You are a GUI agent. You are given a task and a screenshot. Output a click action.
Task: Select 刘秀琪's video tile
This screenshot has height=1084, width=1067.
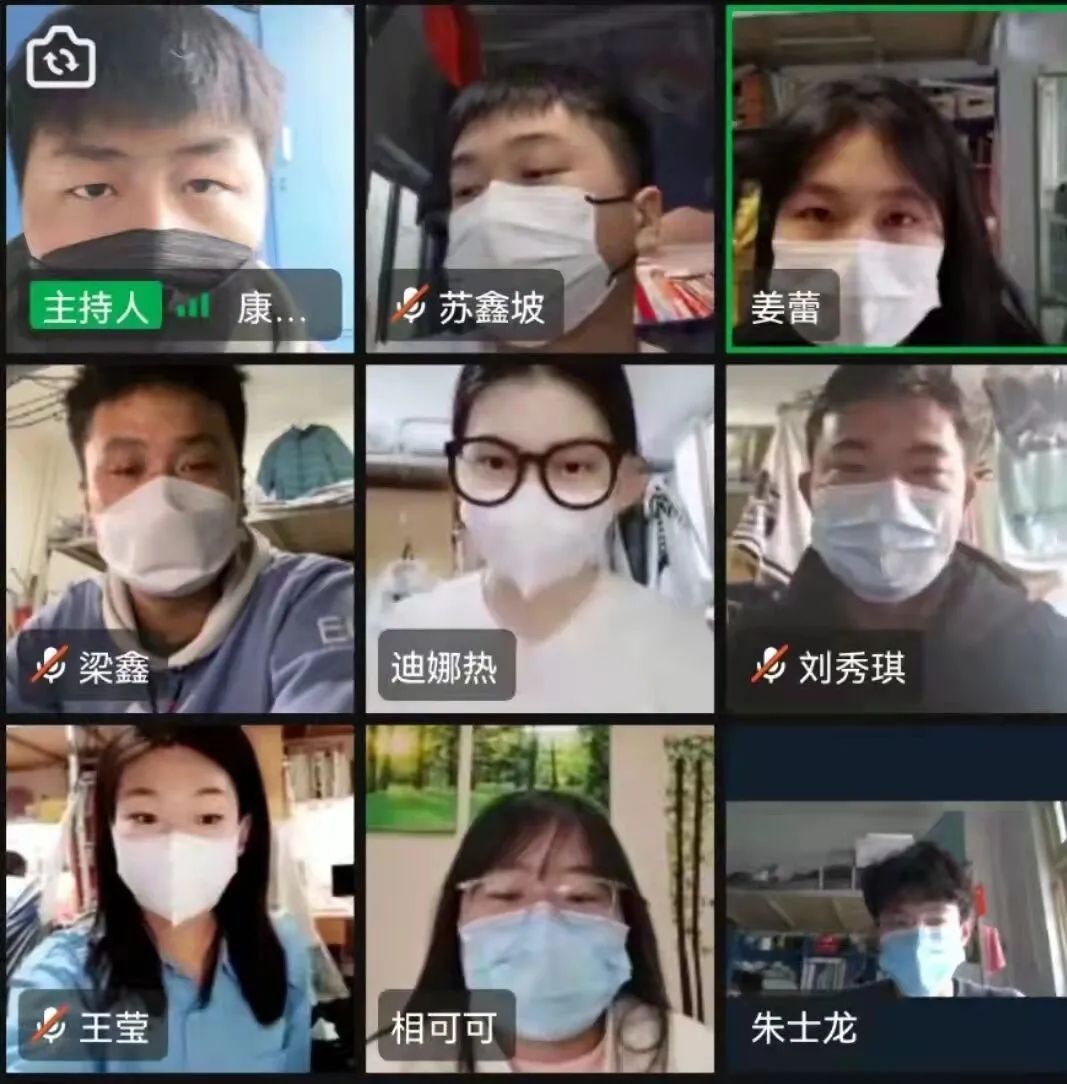(x=897, y=538)
